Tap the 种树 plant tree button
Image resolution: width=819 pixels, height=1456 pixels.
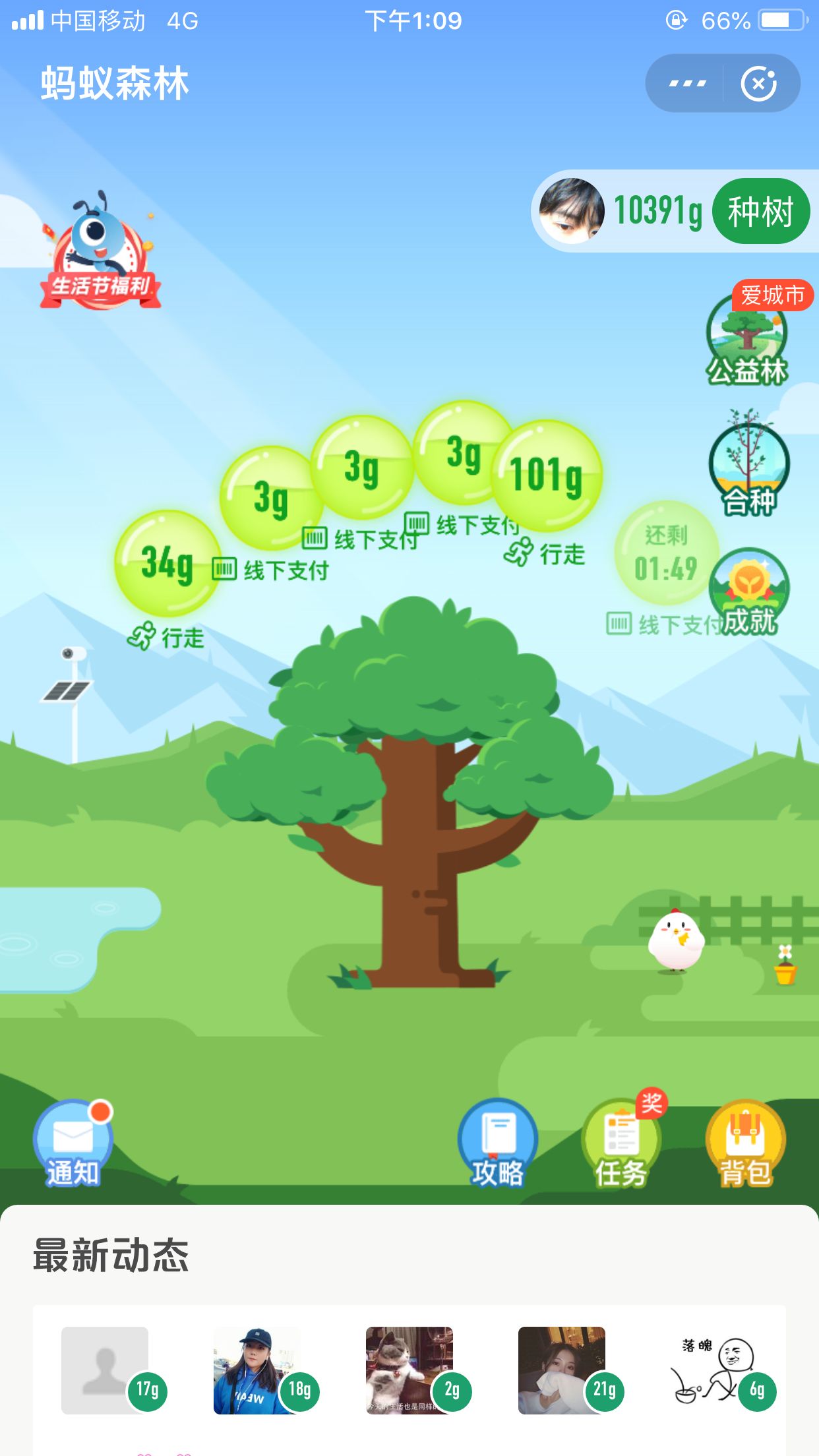pos(760,212)
